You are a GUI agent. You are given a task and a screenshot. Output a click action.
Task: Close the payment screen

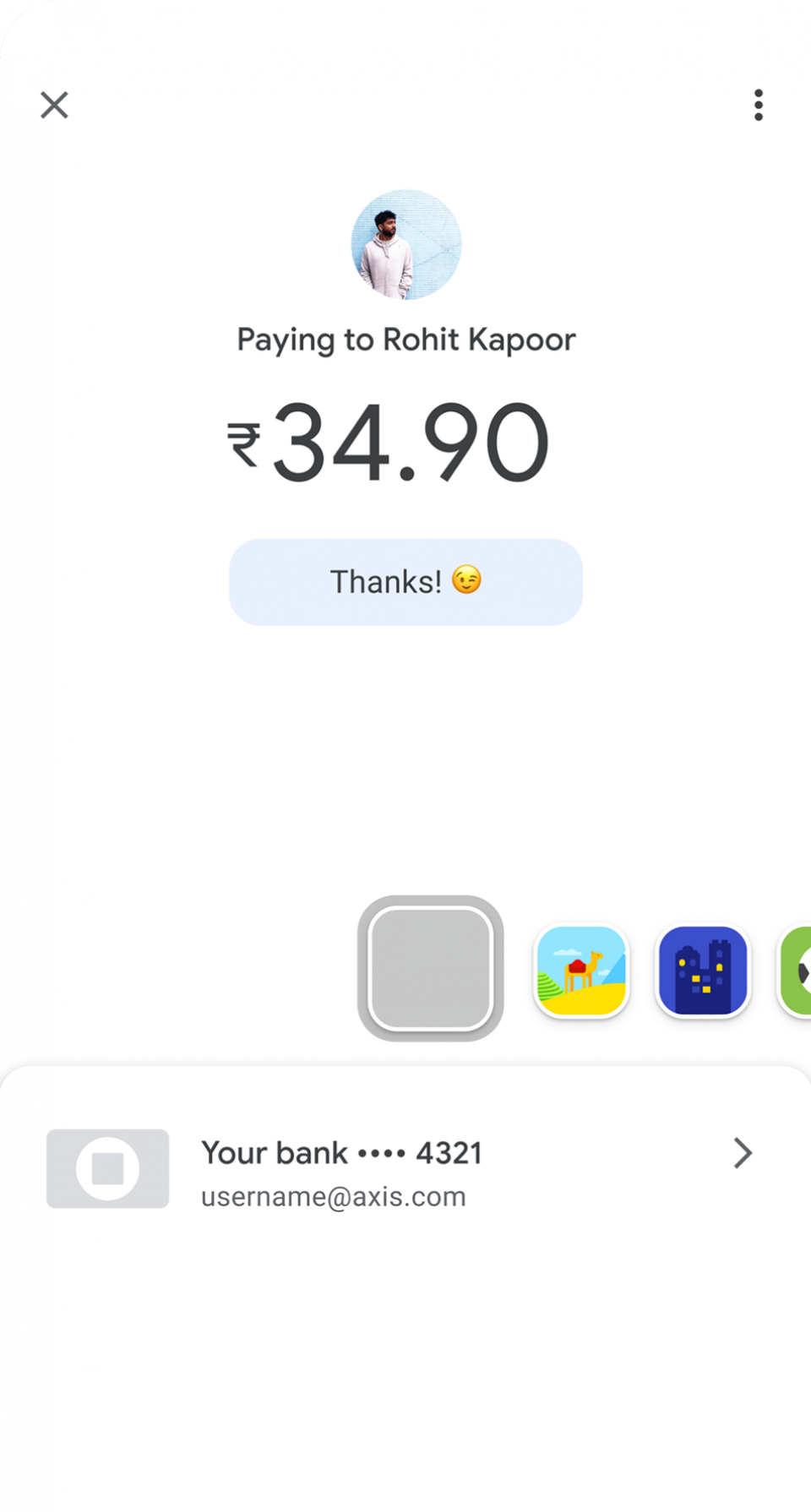click(54, 106)
